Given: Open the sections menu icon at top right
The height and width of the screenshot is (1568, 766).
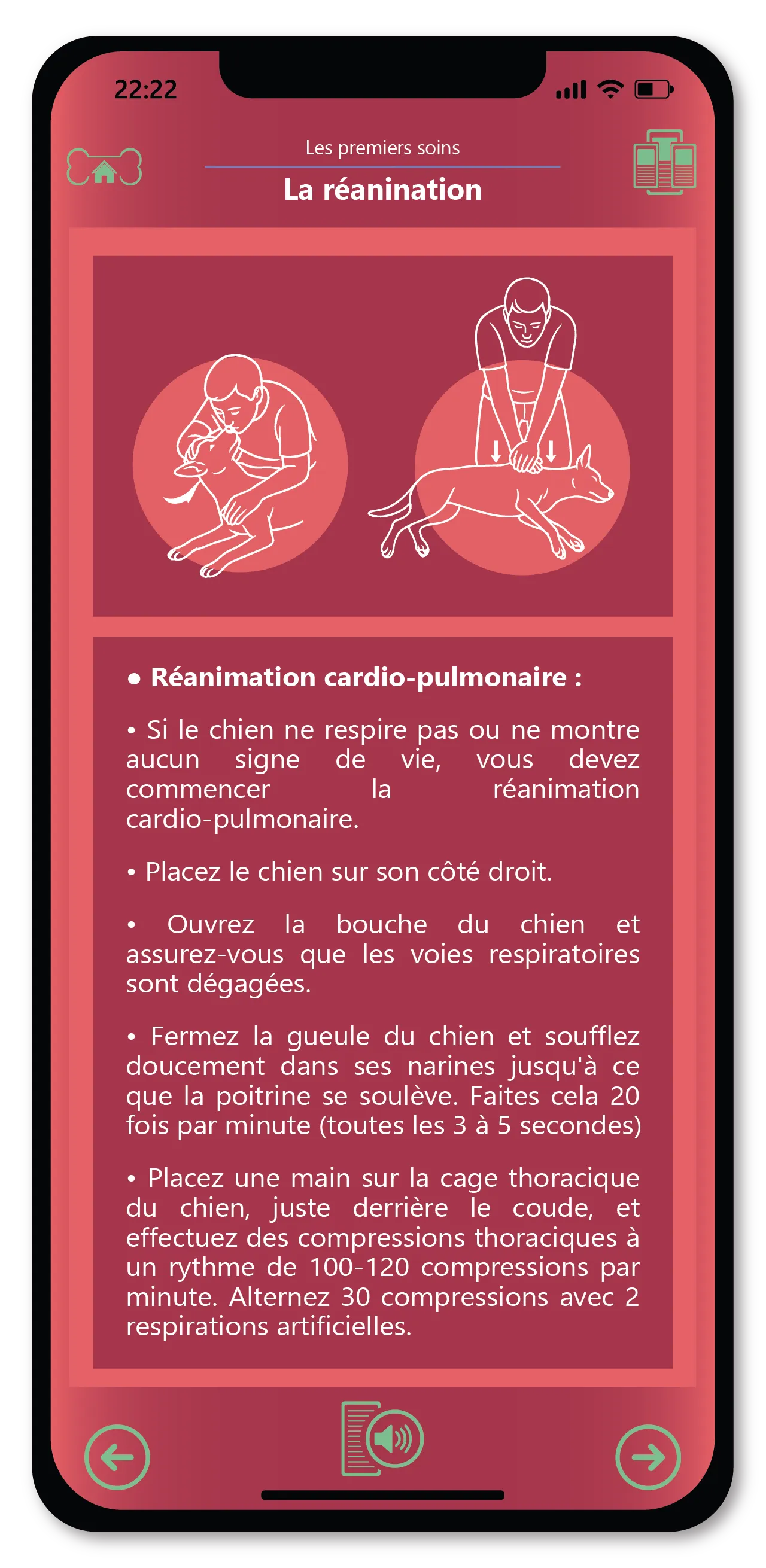Looking at the screenshot, I should pos(664,163).
